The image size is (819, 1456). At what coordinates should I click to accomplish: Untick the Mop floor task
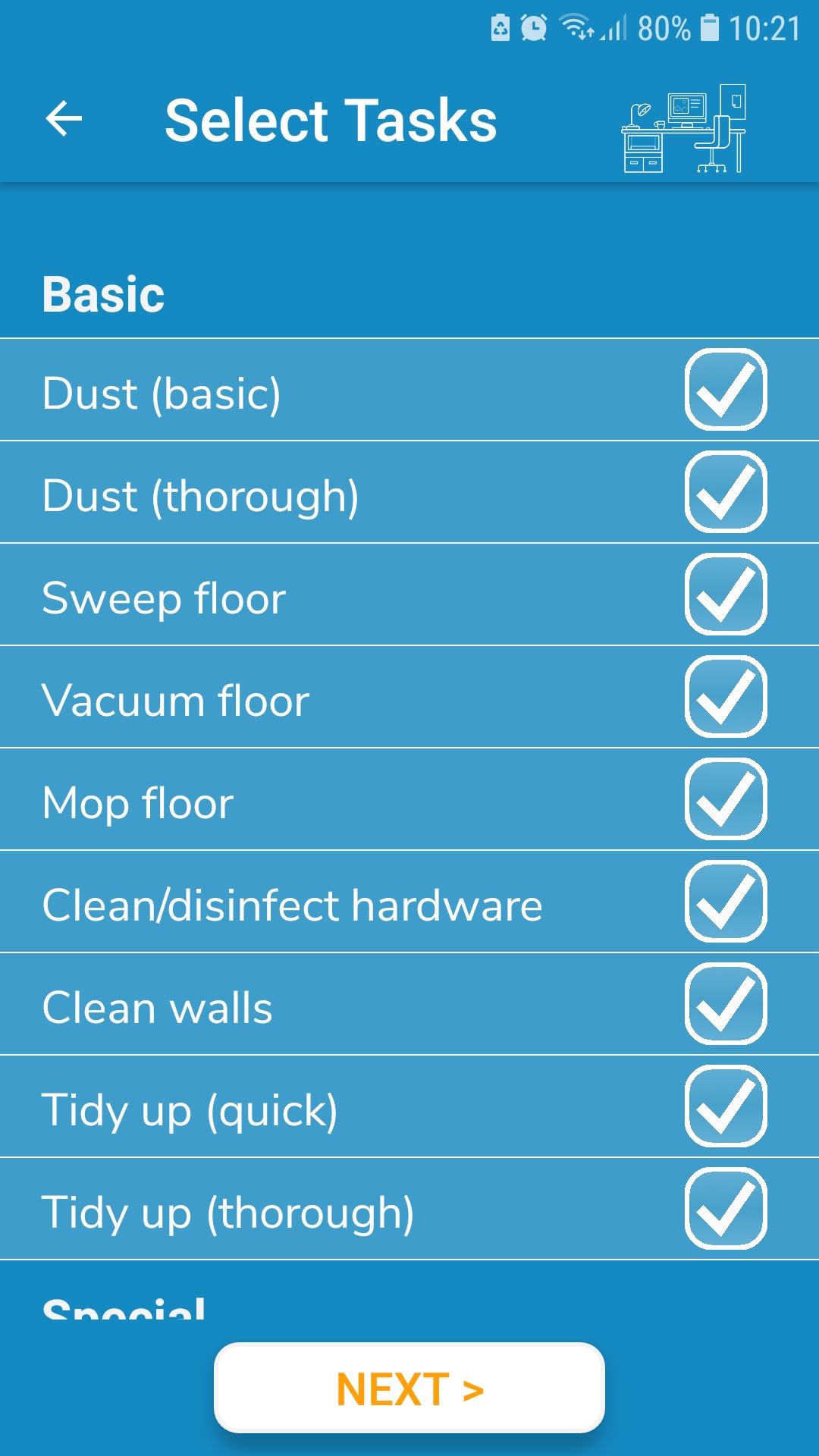[726, 799]
